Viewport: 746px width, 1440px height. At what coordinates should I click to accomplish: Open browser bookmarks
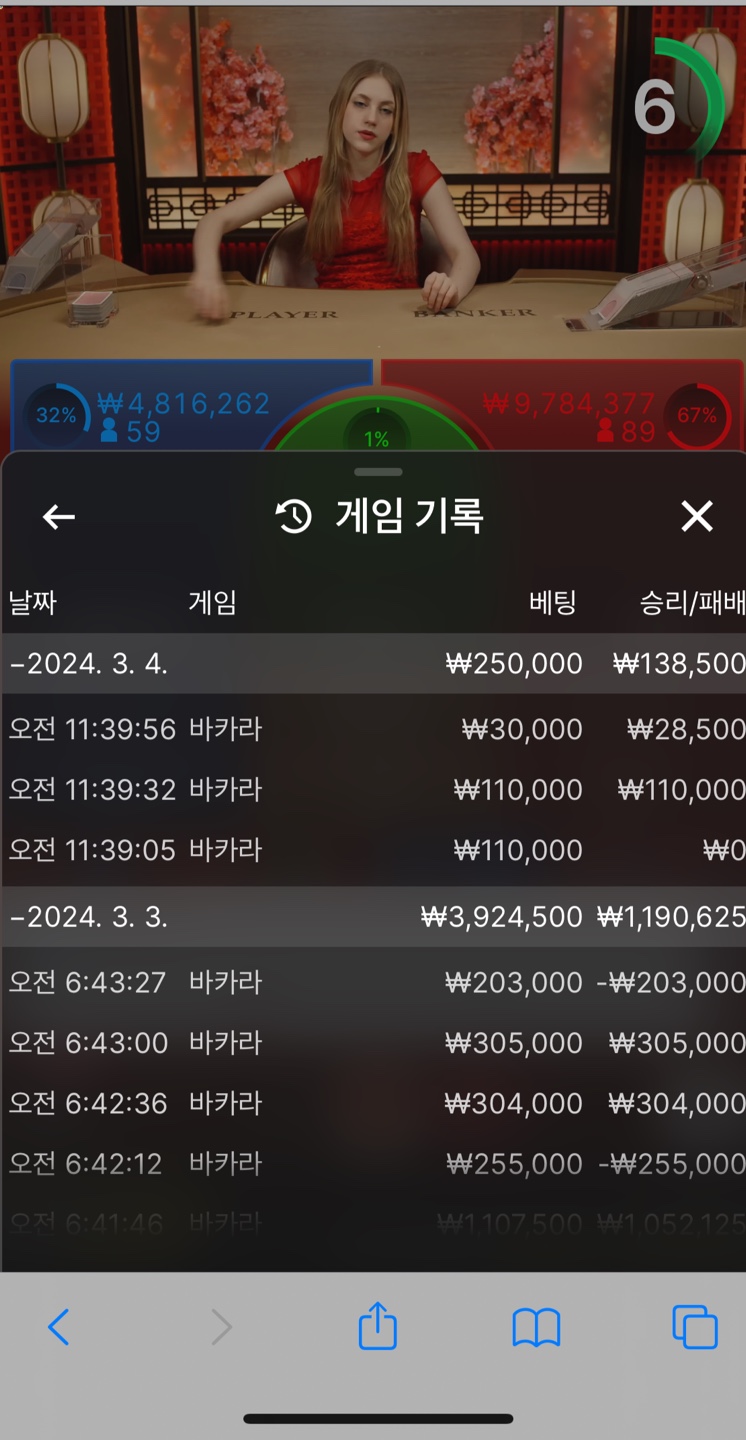coord(536,1329)
